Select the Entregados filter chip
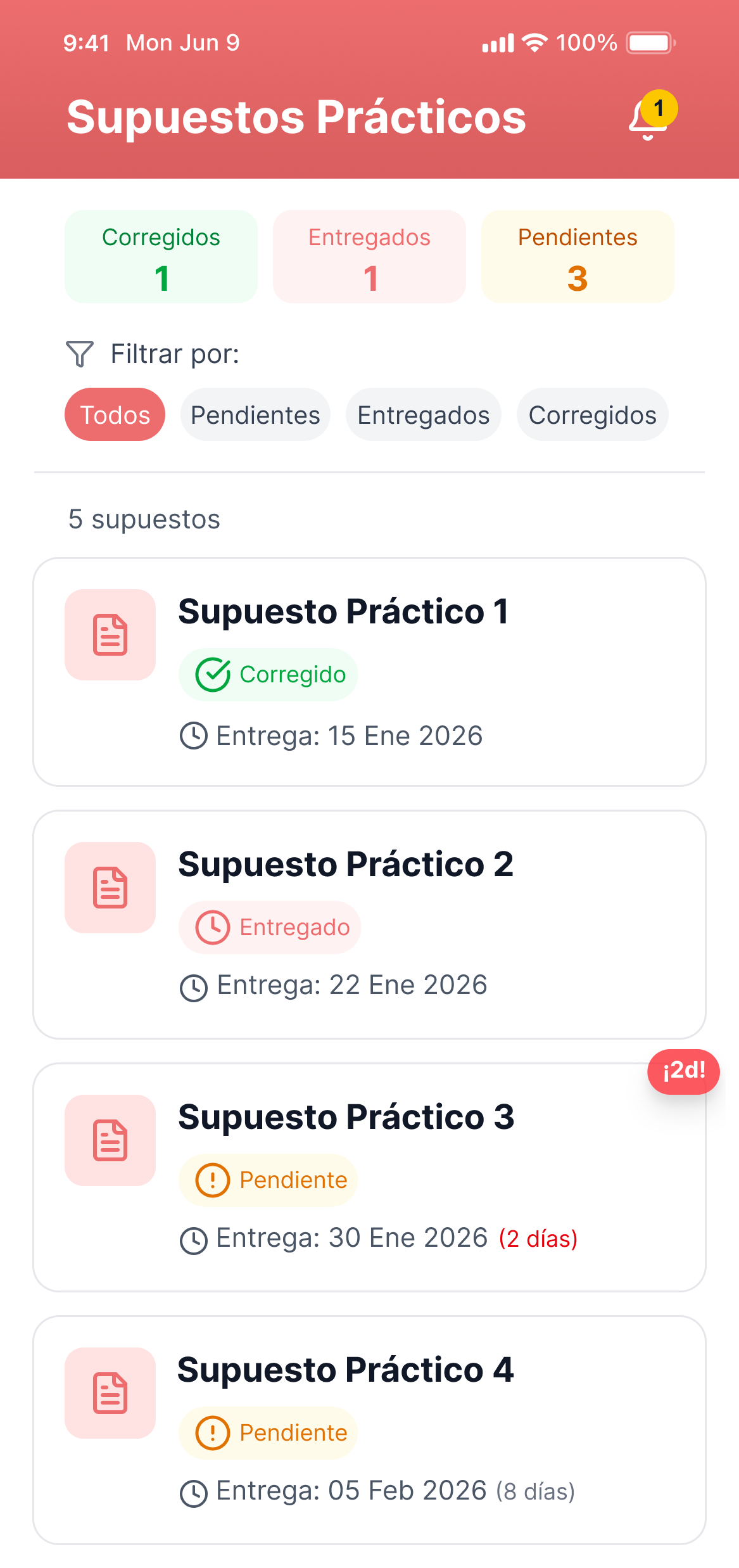Image resolution: width=739 pixels, height=1568 pixels. [423, 414]
